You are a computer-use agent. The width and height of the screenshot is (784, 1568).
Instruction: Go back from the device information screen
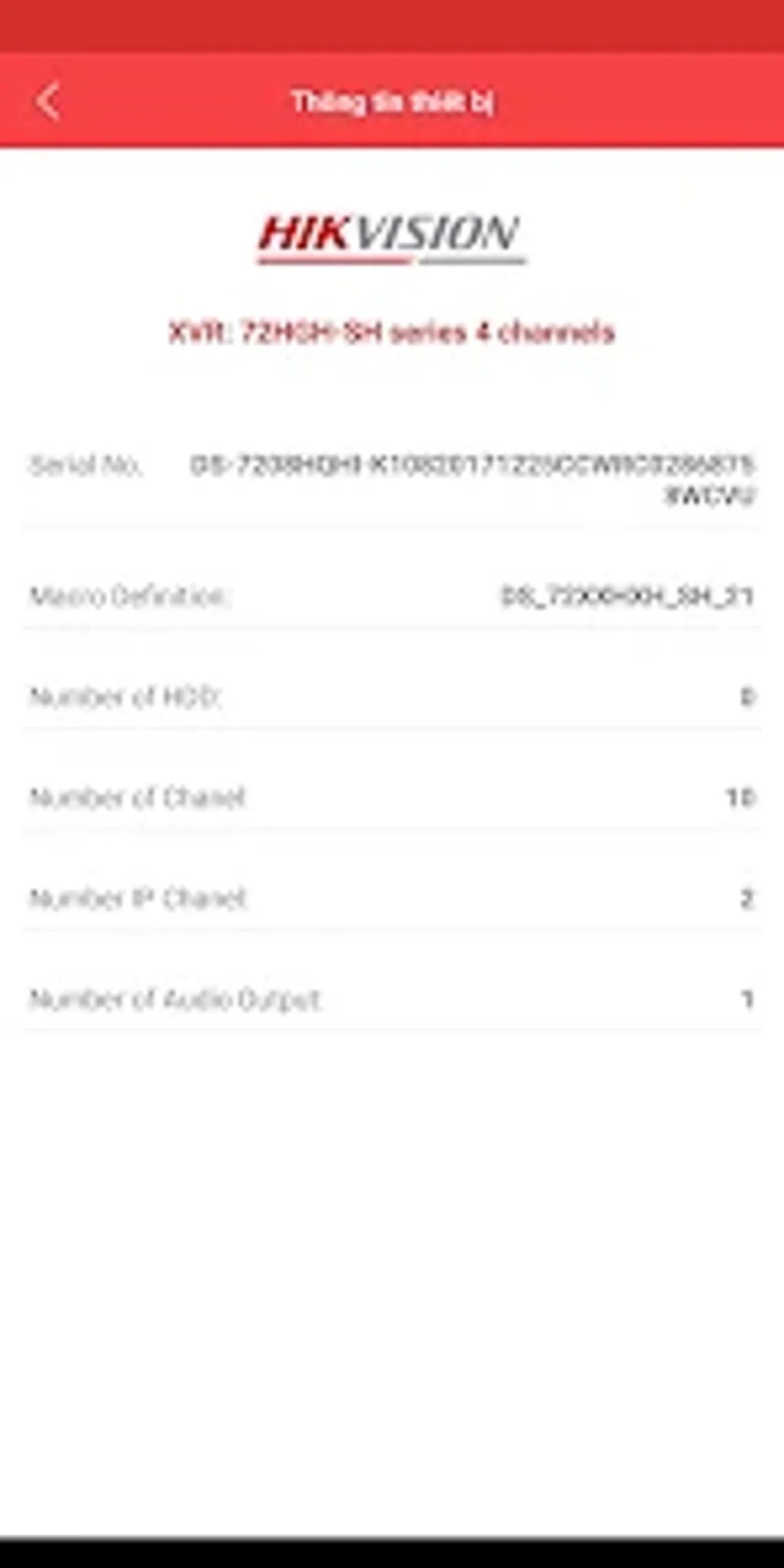[48, 101]
